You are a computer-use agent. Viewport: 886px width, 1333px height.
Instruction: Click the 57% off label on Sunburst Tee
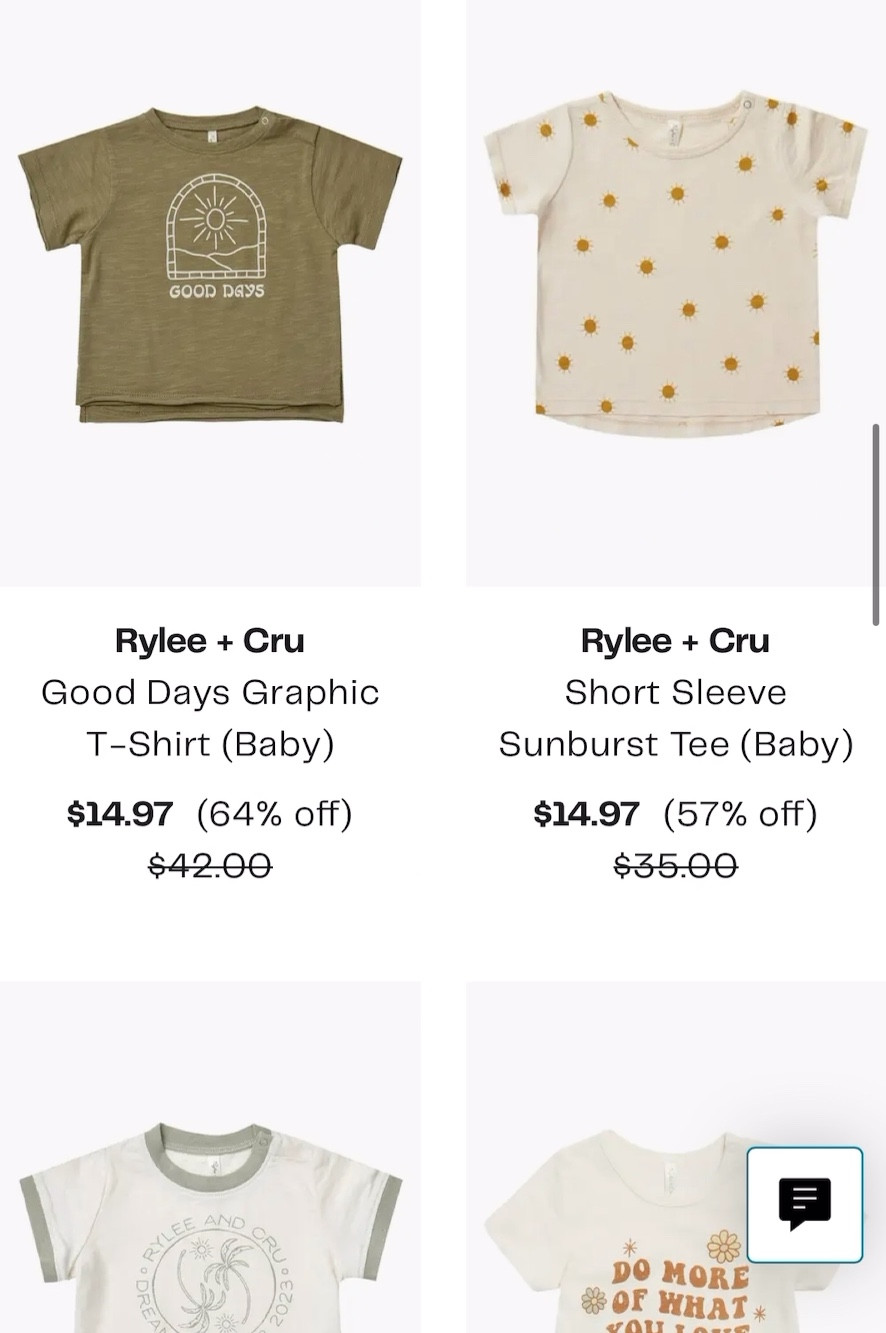click(x=741, y=814)
